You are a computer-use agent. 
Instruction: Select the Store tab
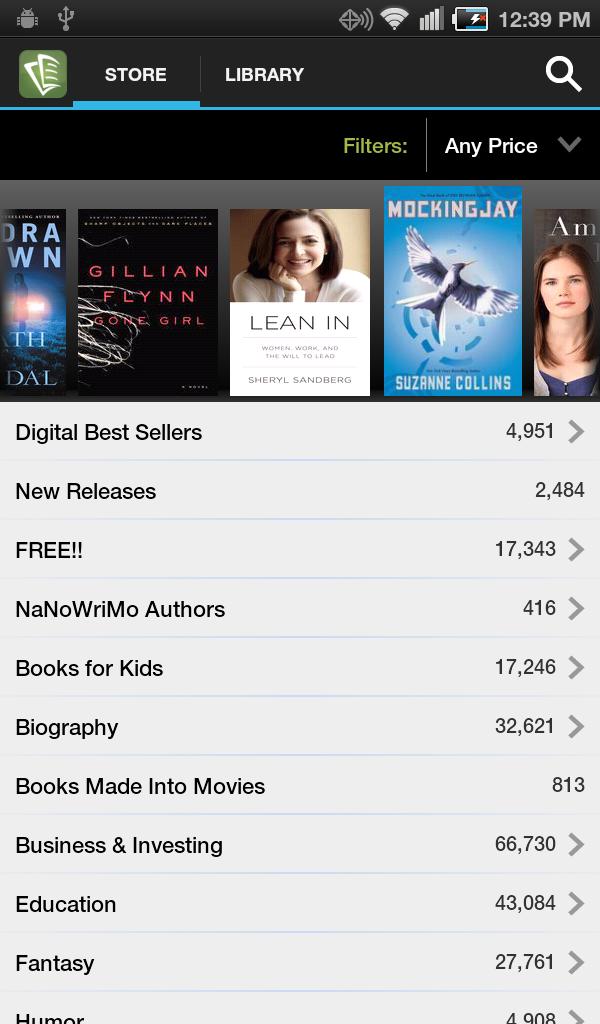[136, 74]
